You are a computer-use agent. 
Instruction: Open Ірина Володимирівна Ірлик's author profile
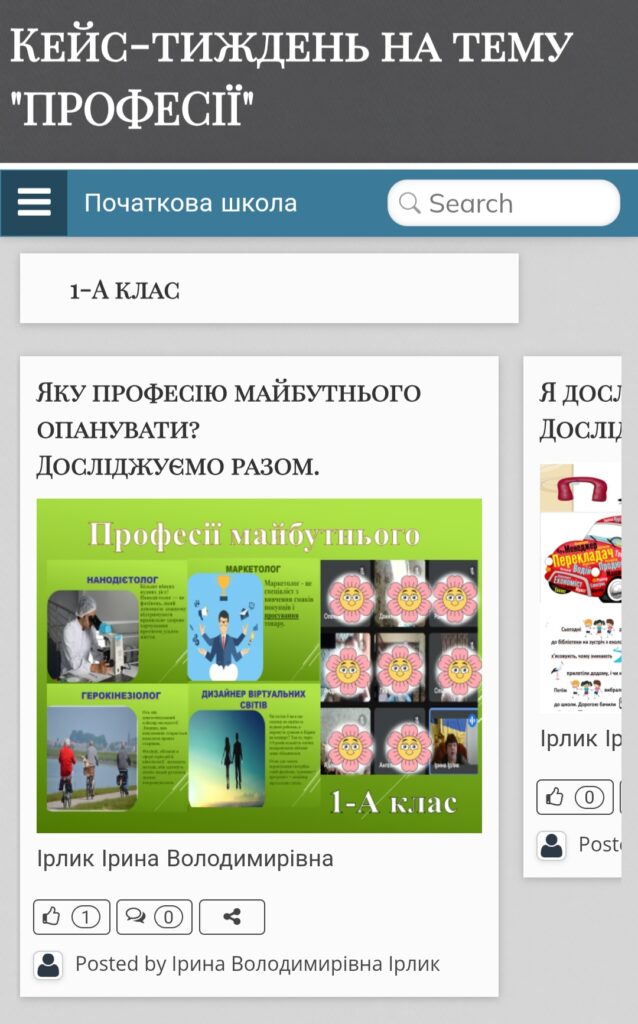coord(257,964)
